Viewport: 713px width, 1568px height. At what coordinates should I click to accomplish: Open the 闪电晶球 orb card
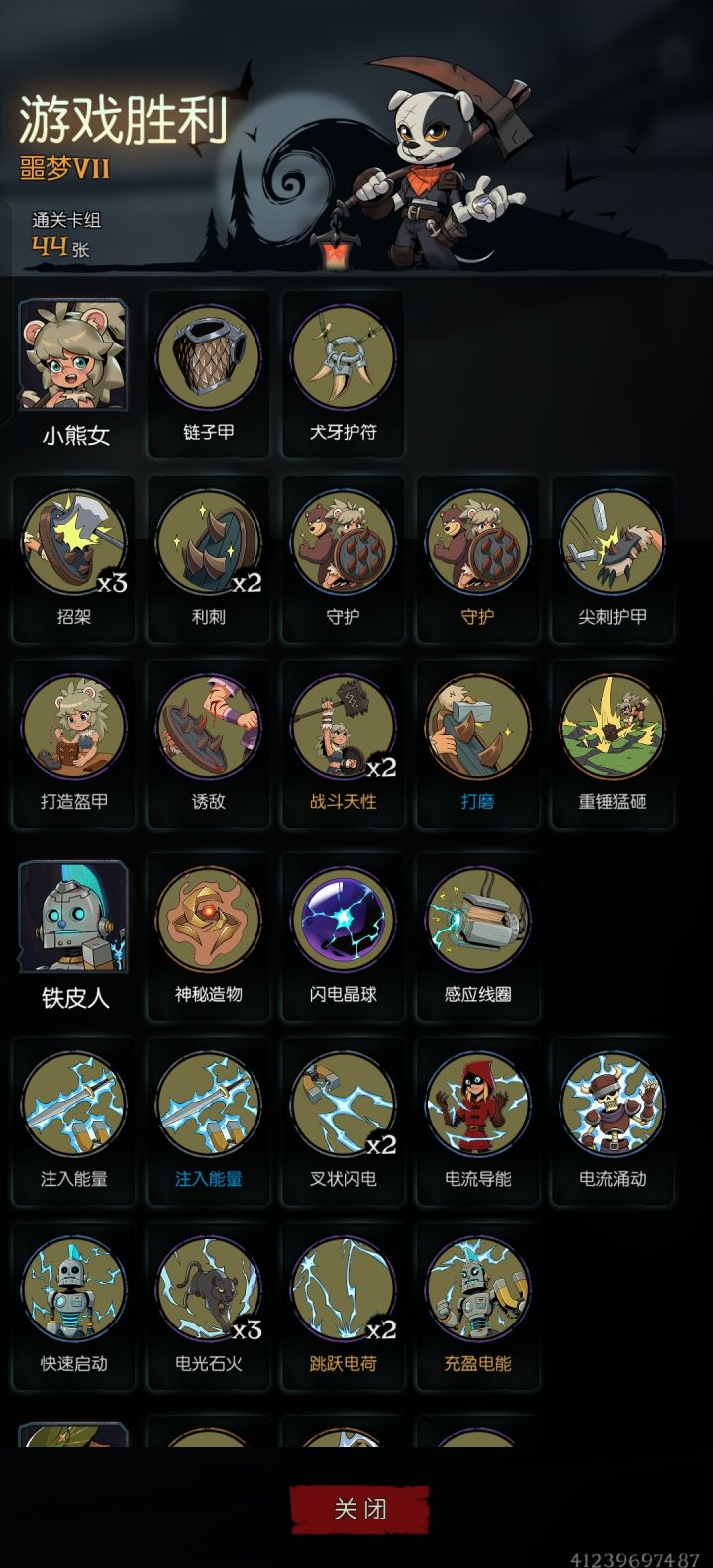tap(343, 920)
